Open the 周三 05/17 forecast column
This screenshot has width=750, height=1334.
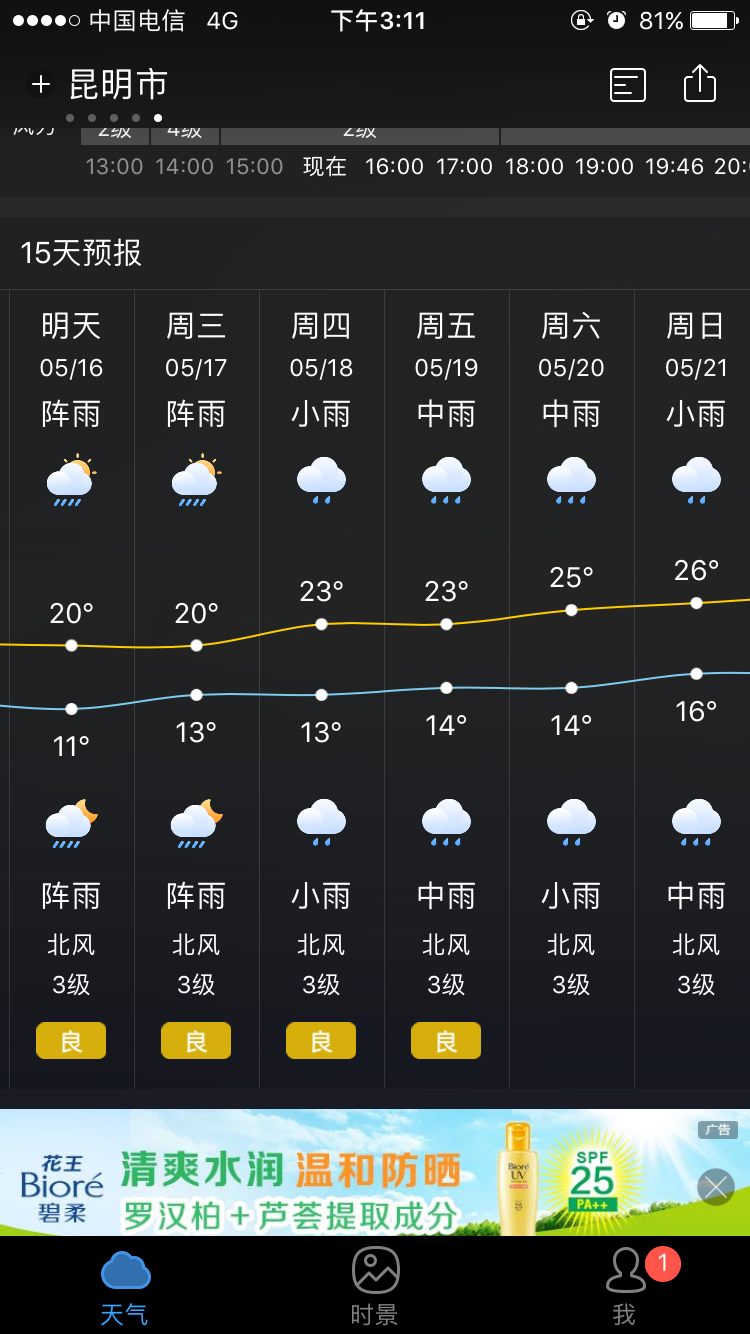point(197,680)
